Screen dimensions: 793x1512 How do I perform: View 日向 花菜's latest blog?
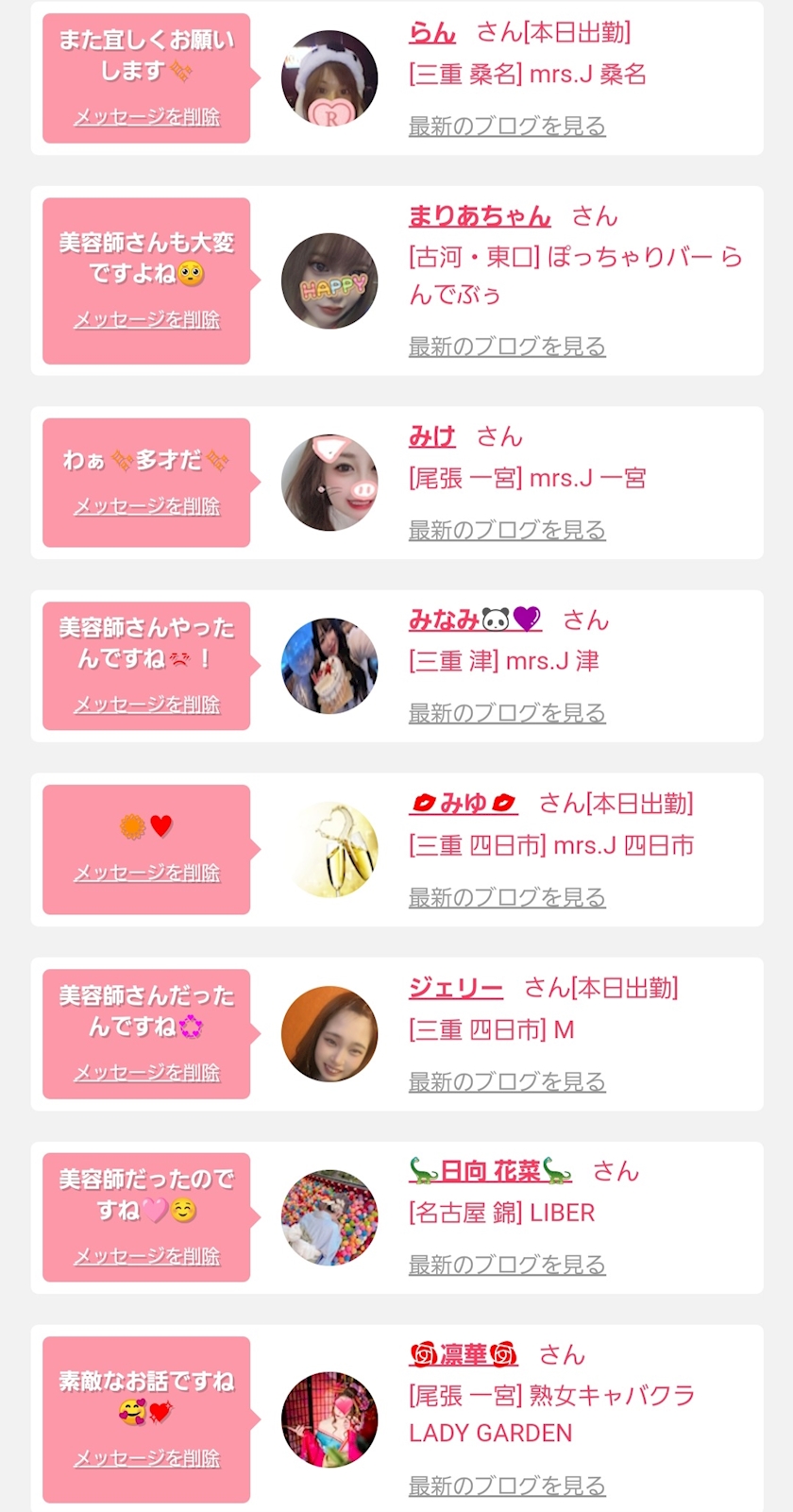507,1265
